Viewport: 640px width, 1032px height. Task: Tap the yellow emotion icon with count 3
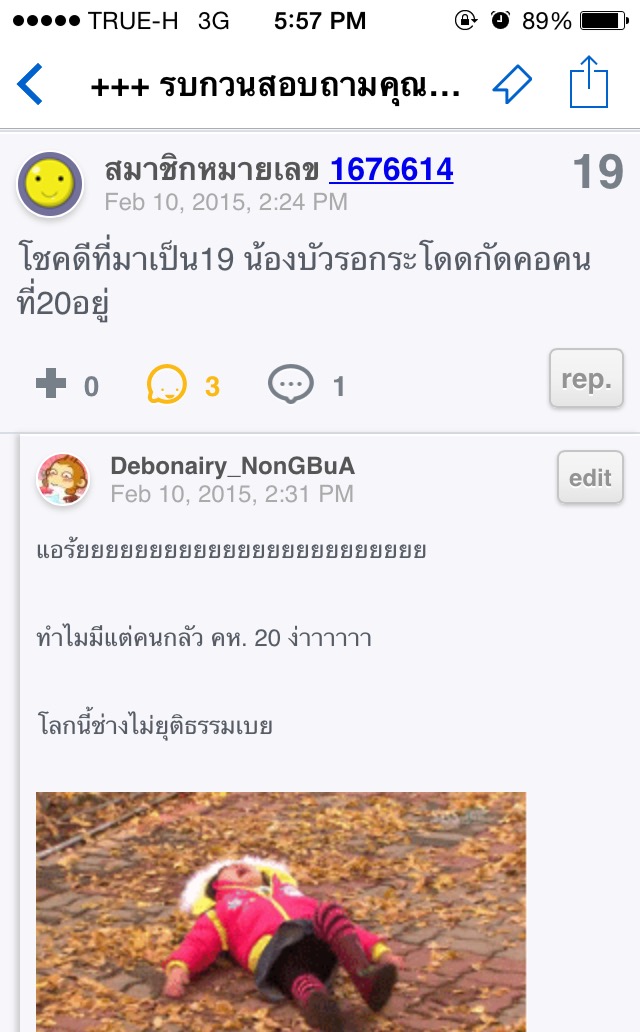coord(165,385)
